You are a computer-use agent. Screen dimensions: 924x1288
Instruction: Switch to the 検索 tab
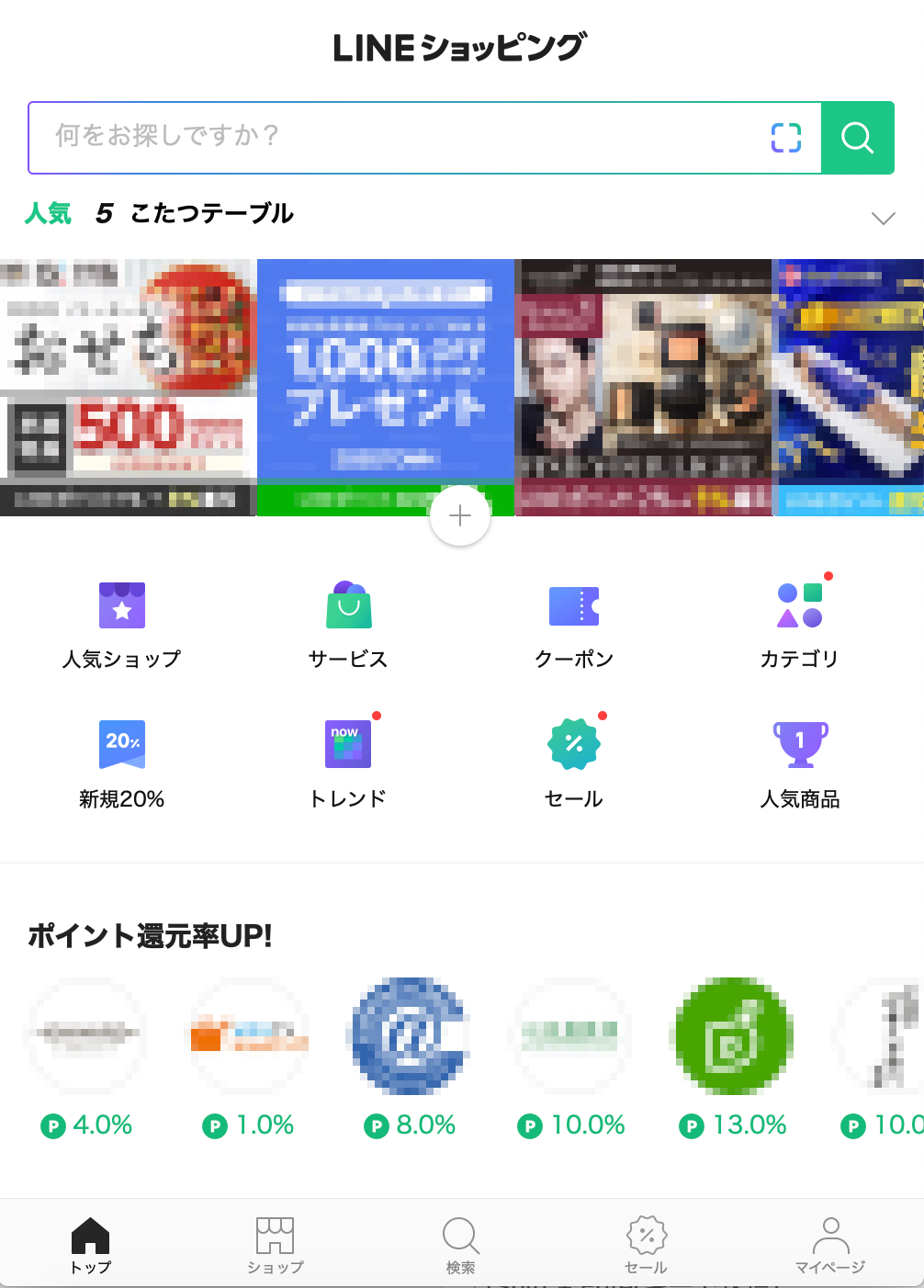click(x=460, y=1245)
